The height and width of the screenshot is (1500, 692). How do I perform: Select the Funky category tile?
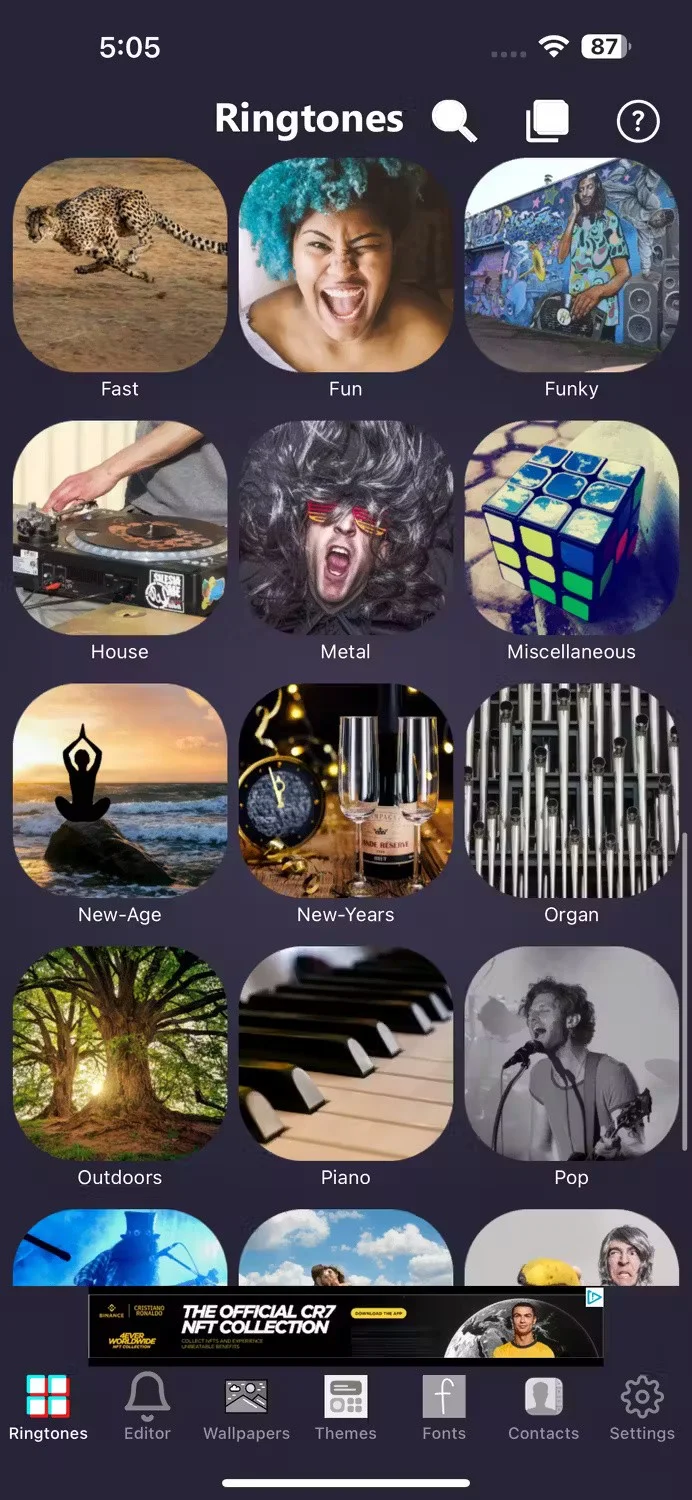572,266
